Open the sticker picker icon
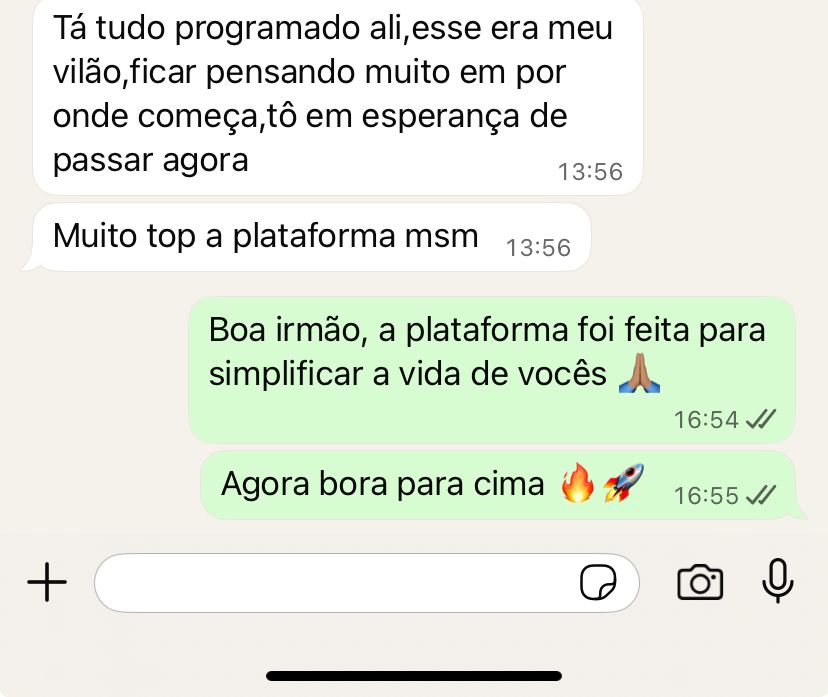 [x=598, y=582]
